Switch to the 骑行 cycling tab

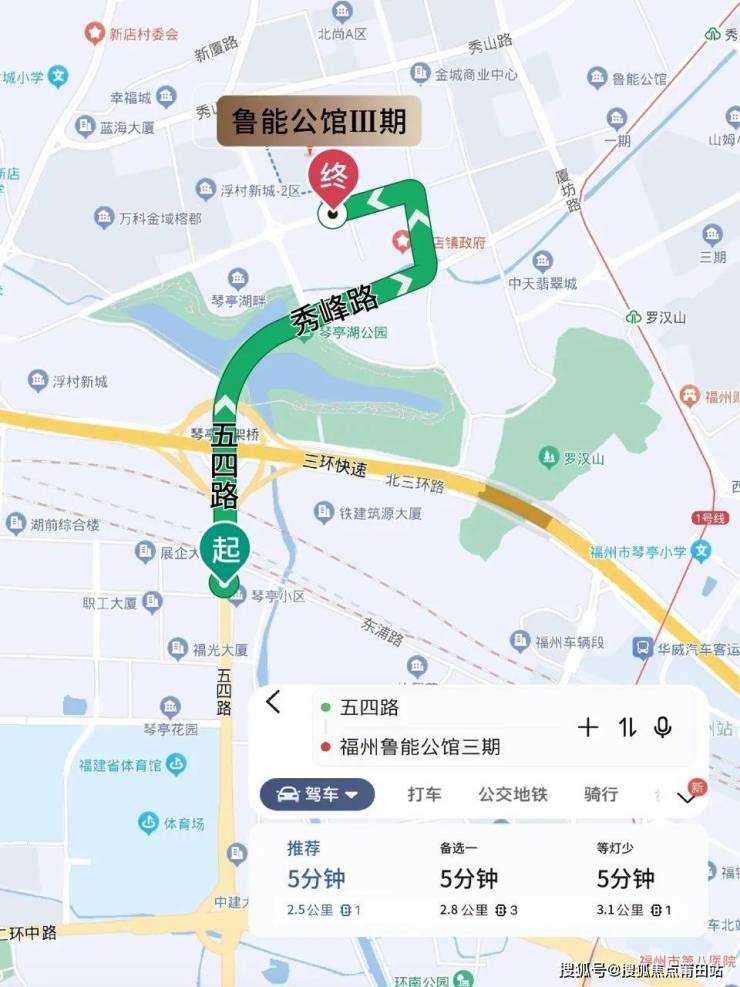click(601, 795)
